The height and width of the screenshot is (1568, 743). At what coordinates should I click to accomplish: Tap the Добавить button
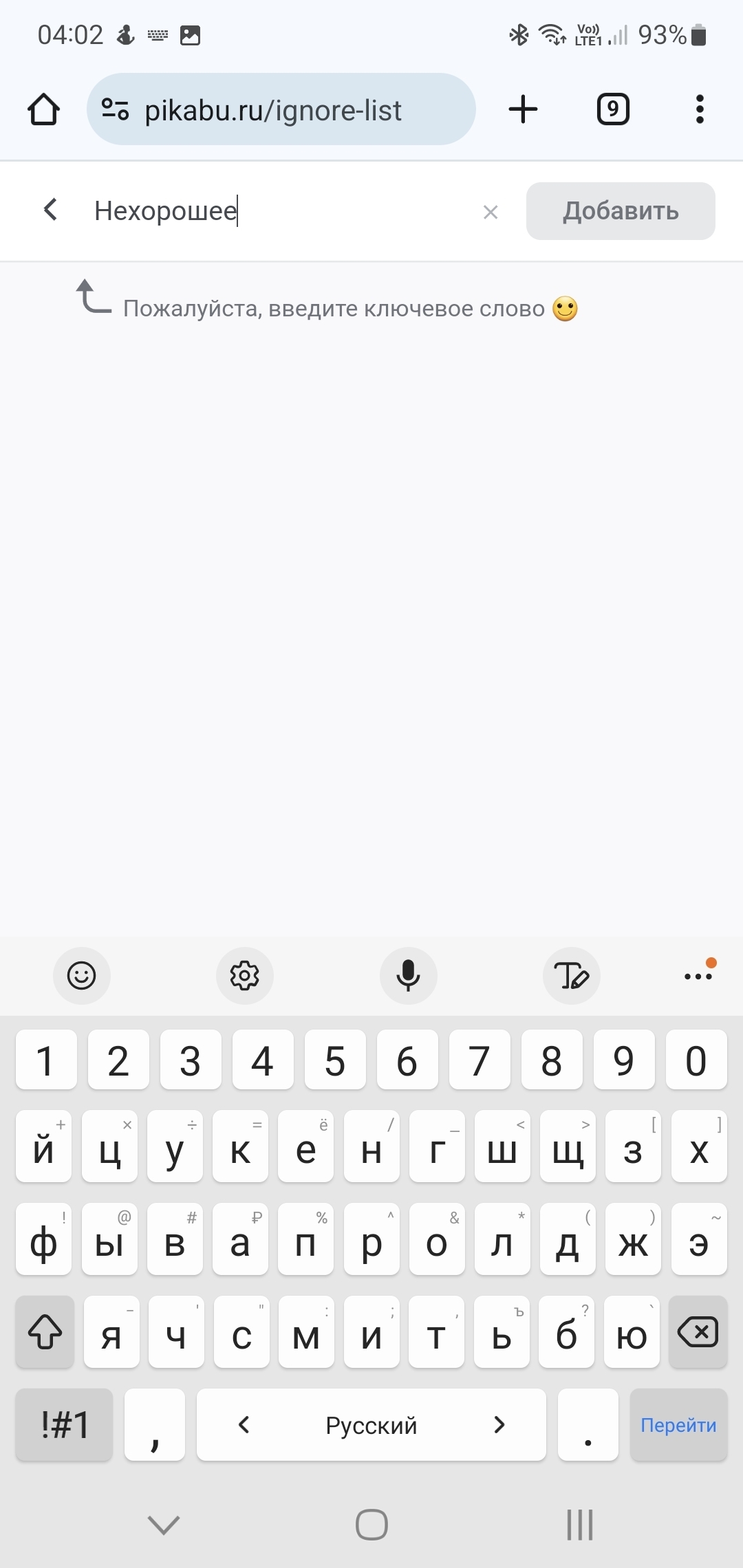[x=621, y=211]
